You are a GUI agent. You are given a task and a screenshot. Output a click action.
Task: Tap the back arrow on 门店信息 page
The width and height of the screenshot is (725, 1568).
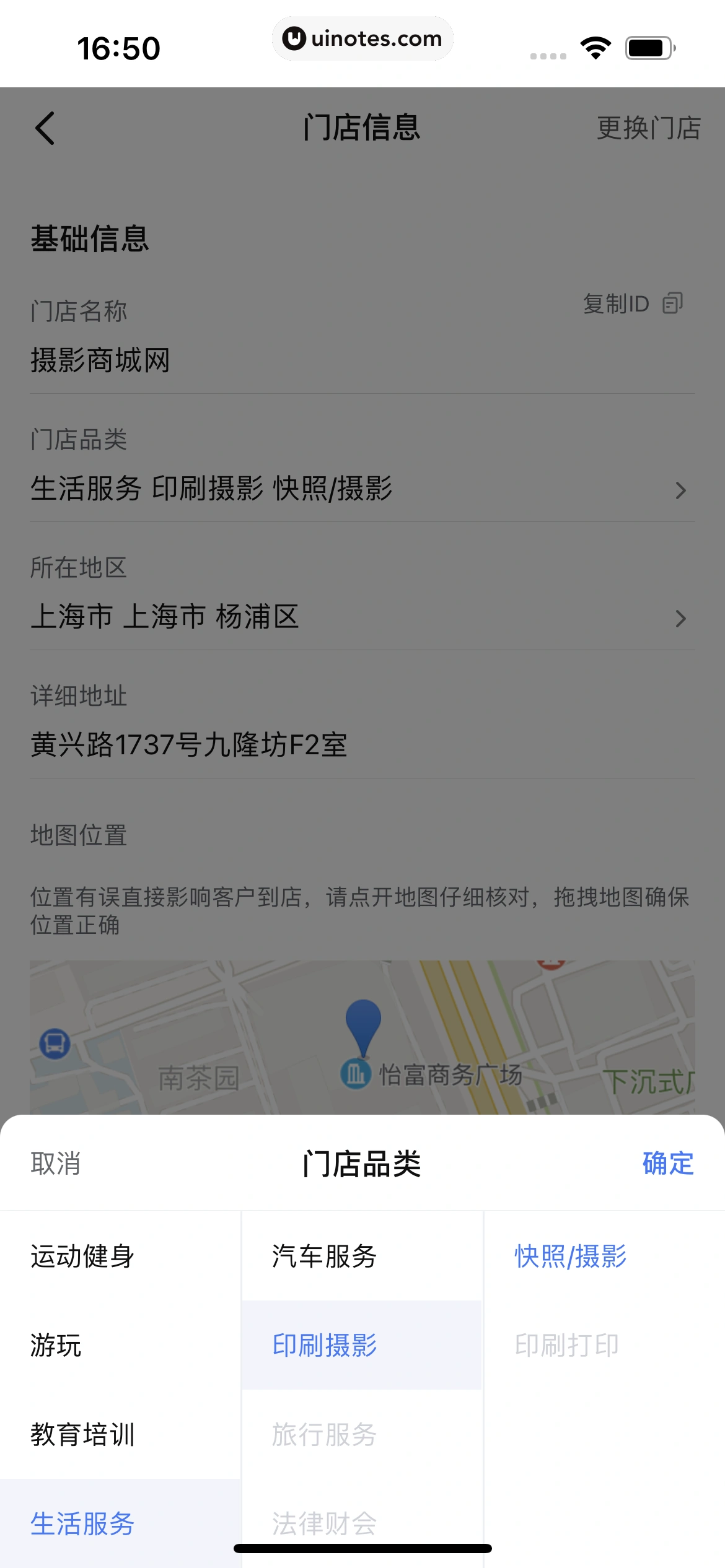pos(43,128)
